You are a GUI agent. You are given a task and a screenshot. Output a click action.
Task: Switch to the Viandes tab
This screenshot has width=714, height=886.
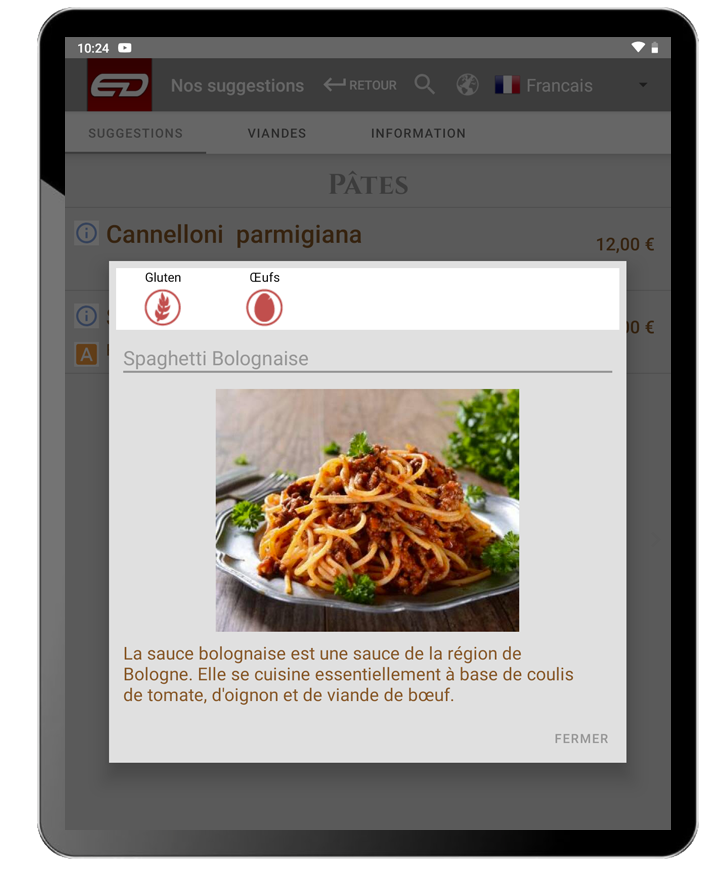[277, 133]
